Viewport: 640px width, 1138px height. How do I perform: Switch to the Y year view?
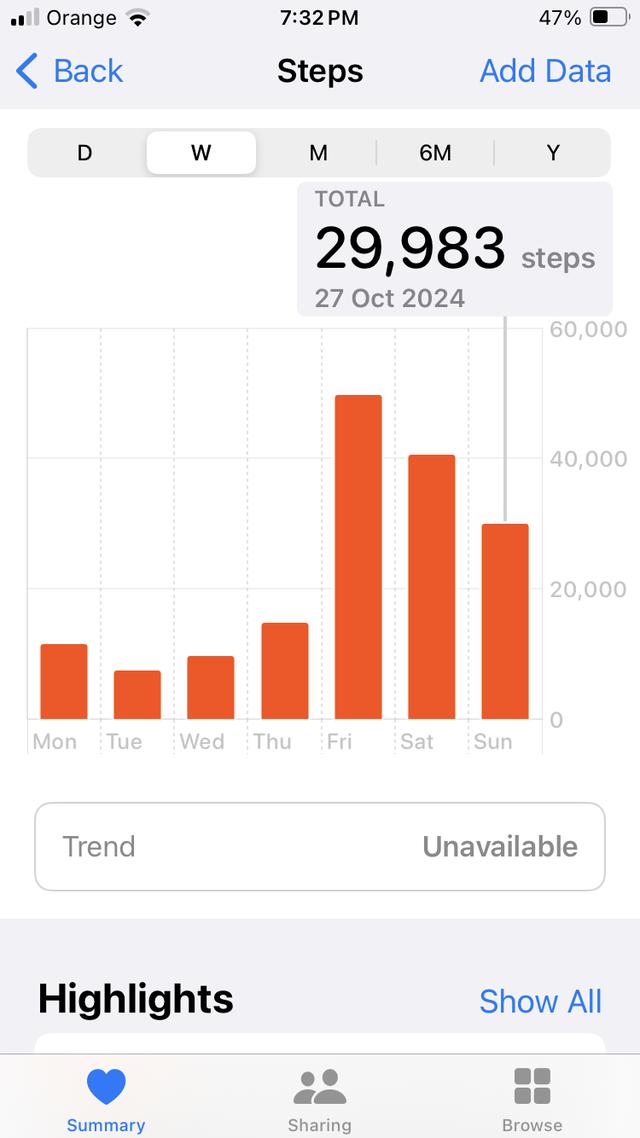coord(553,153)
